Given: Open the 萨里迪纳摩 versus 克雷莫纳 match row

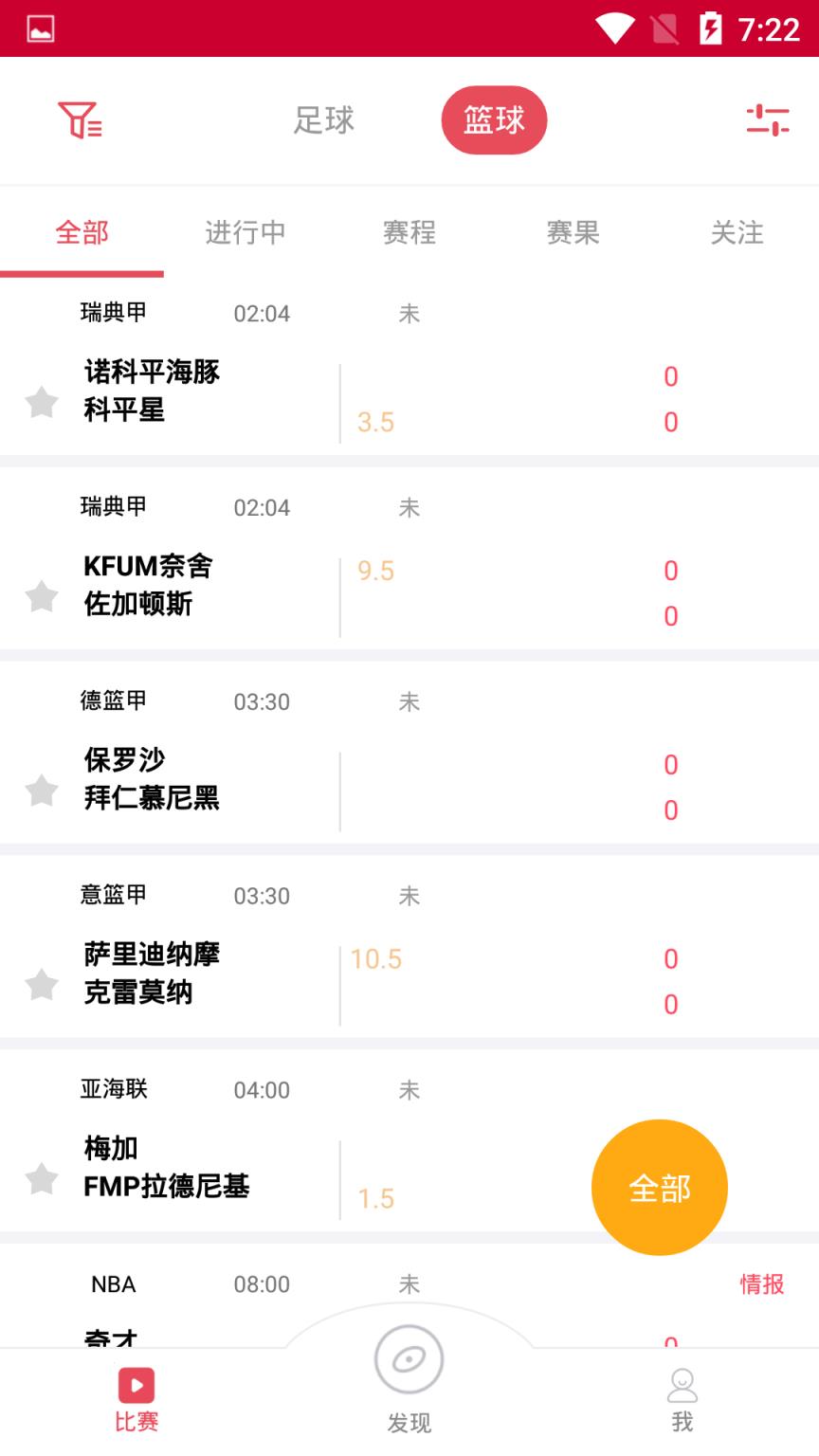Looking at the screenshot, I should click(x=284, y=974).
